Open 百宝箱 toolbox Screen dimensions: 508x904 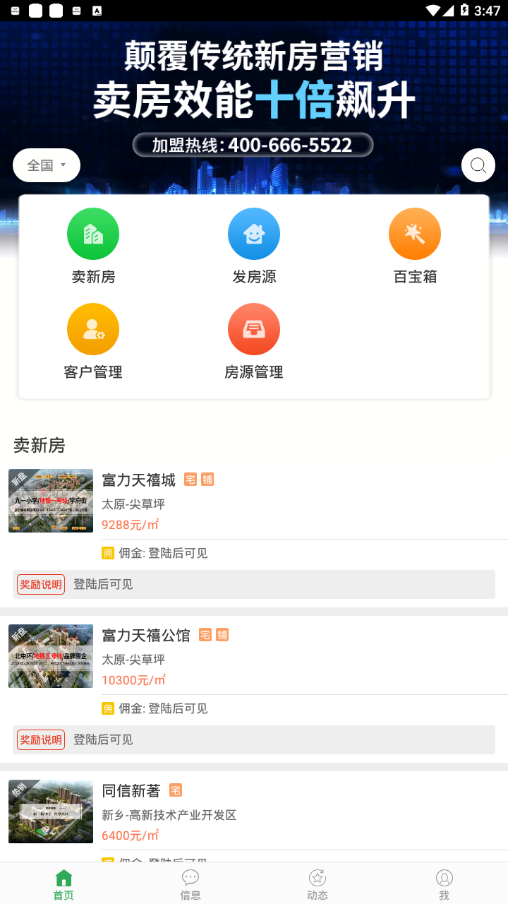coord(415,246)
